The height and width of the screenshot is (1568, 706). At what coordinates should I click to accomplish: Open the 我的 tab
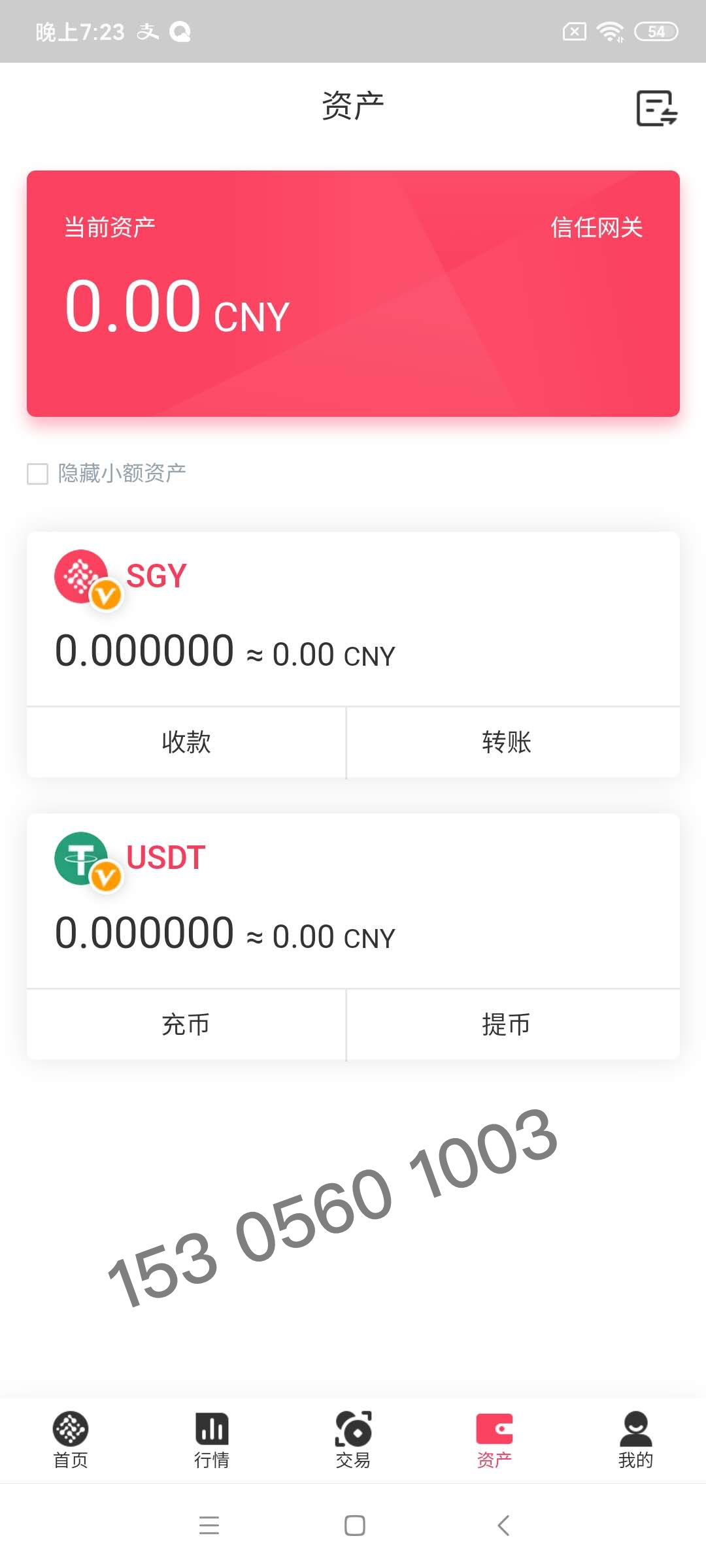[x=635, y=1440]
